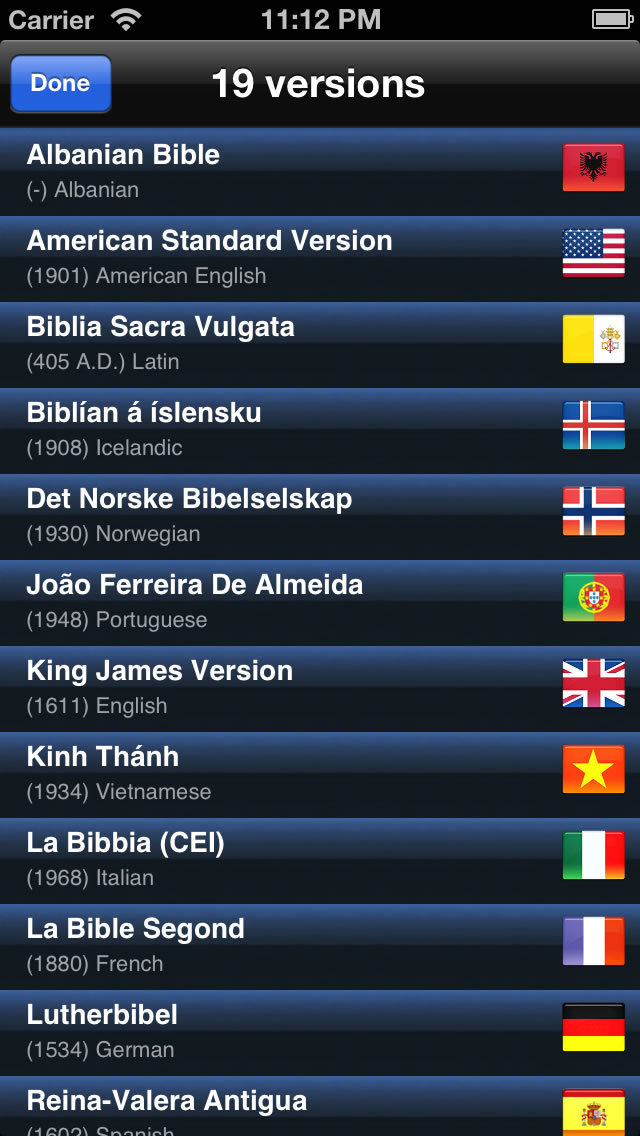Open Biblia Sacra Vulgata in Latin
This screenshot has height=1136, width=640.
[300, 343]
